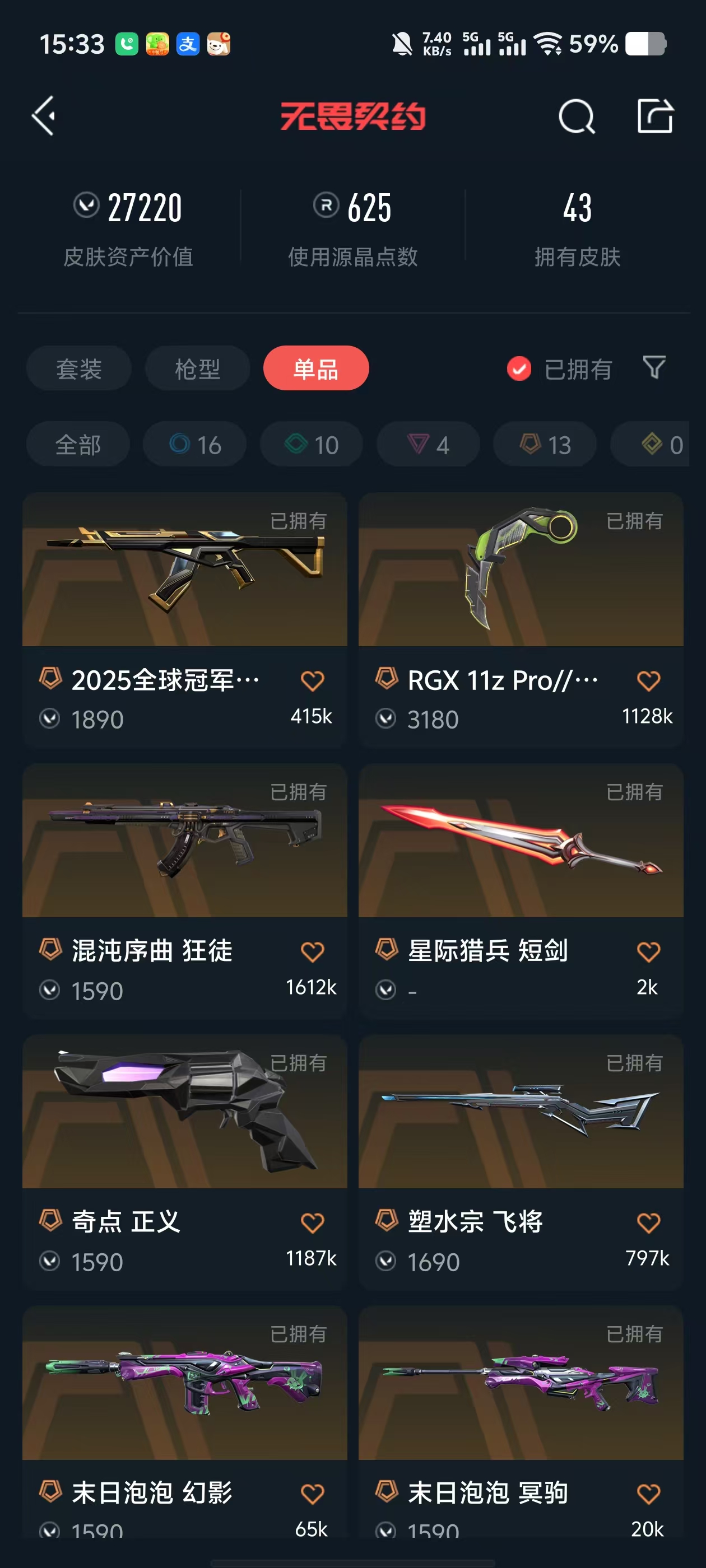Open the funnel filter options
The height and width of the screenshot is (1568, 706).
point(654,368)
